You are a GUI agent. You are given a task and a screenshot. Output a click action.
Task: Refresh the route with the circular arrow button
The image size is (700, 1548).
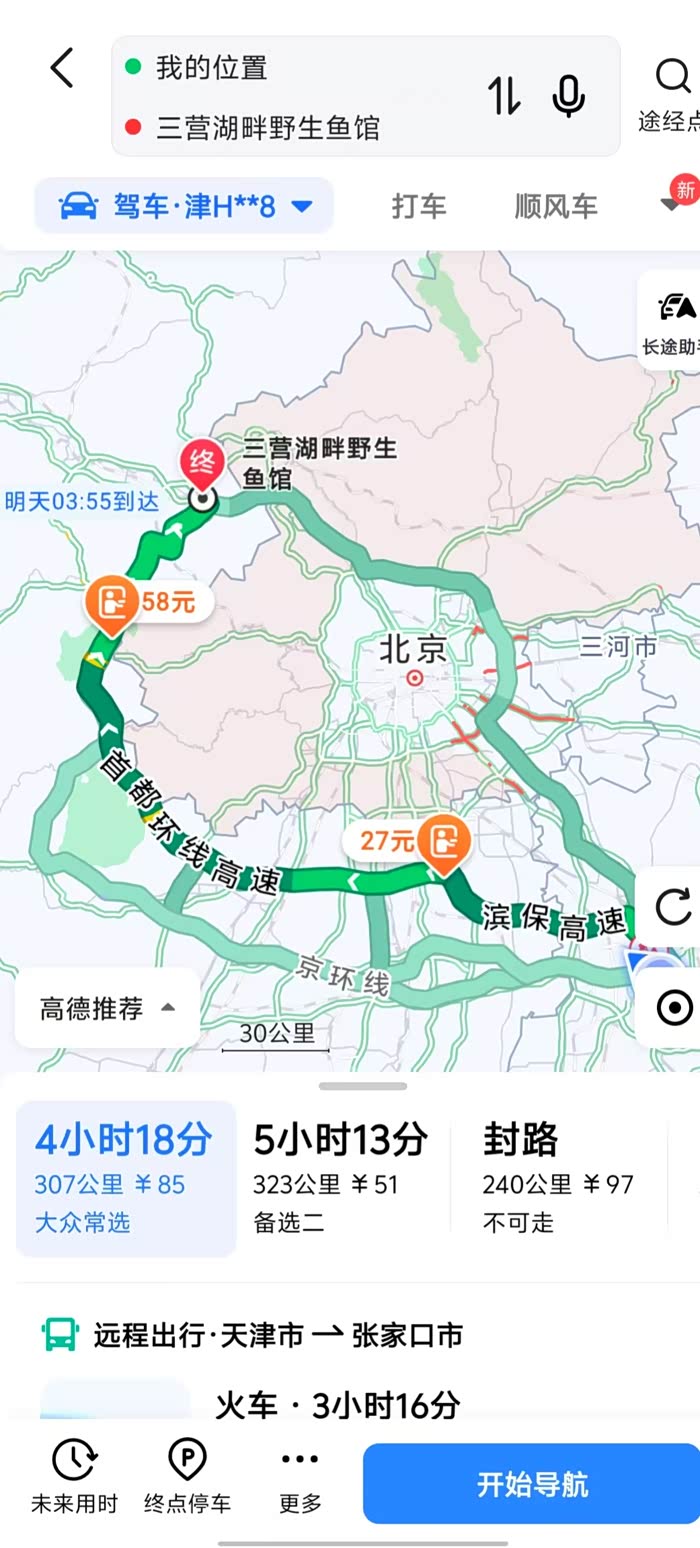(x=673, y=907)
